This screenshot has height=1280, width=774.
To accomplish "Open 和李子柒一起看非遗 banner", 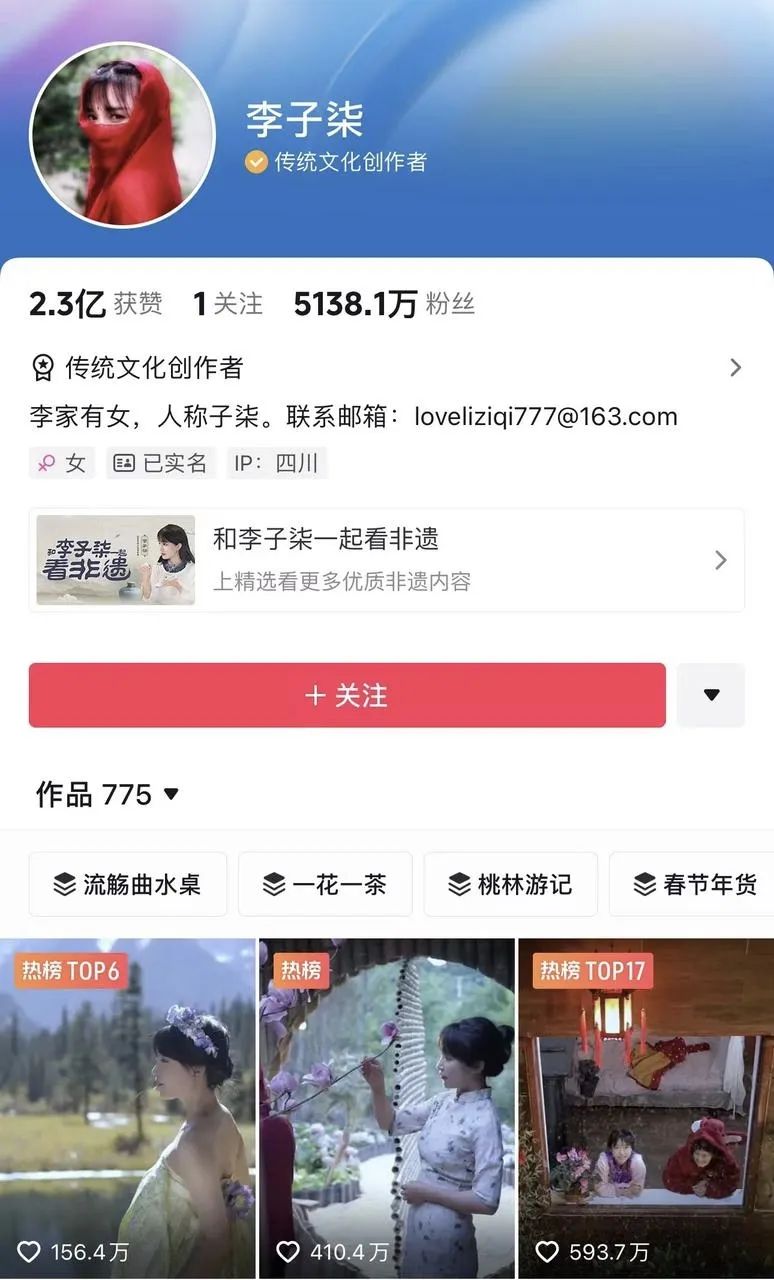I will tap(386, 560).
